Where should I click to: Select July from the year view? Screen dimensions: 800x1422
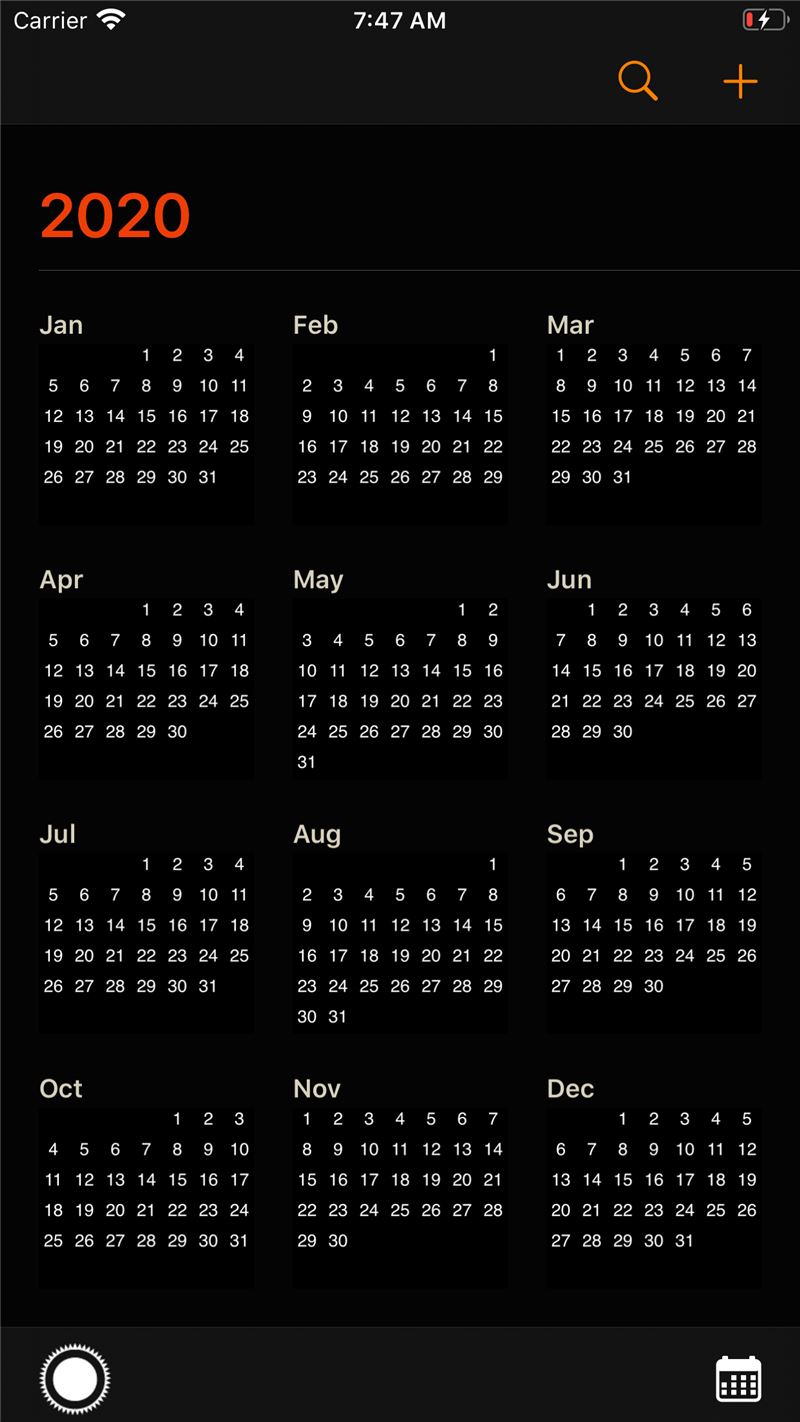coord(146,927)
